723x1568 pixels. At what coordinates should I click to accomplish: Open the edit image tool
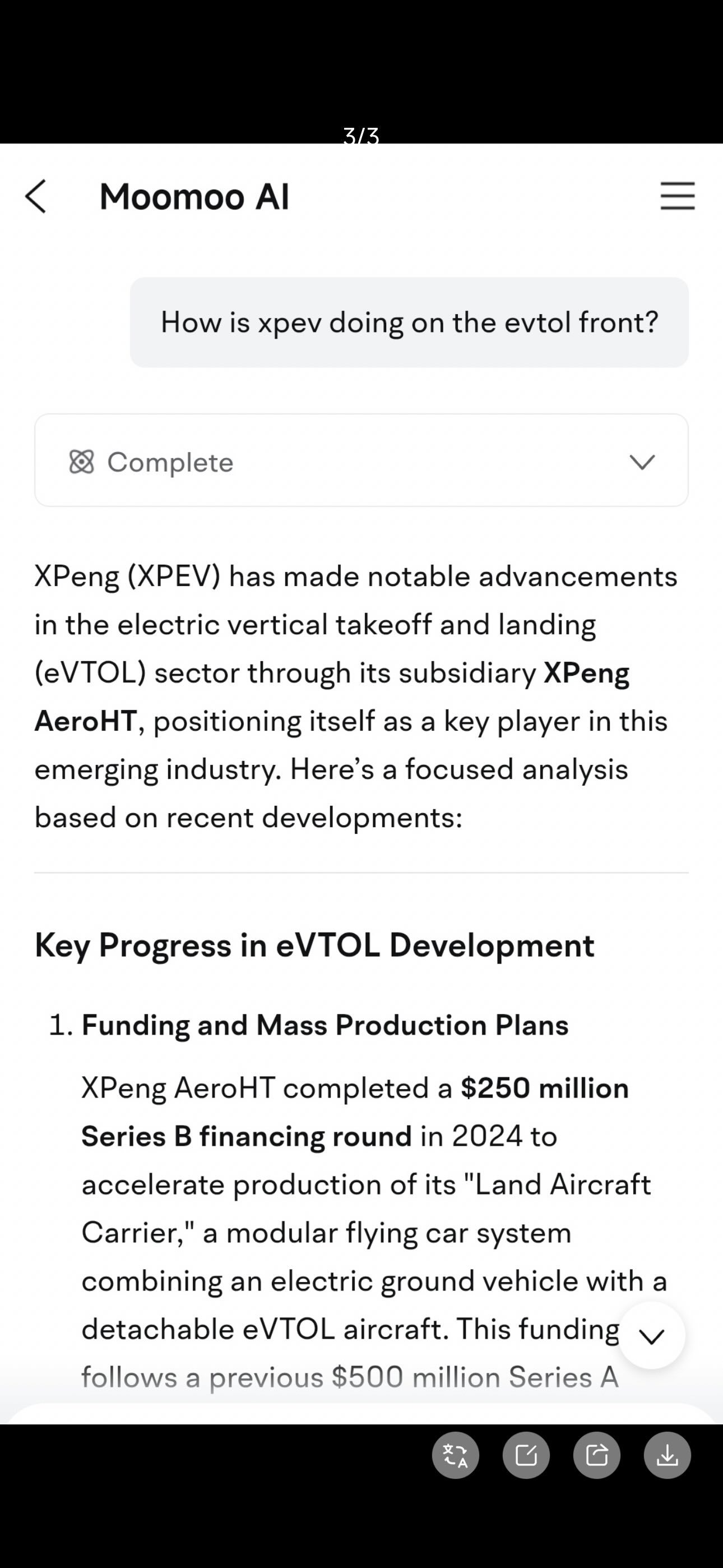526,1455
